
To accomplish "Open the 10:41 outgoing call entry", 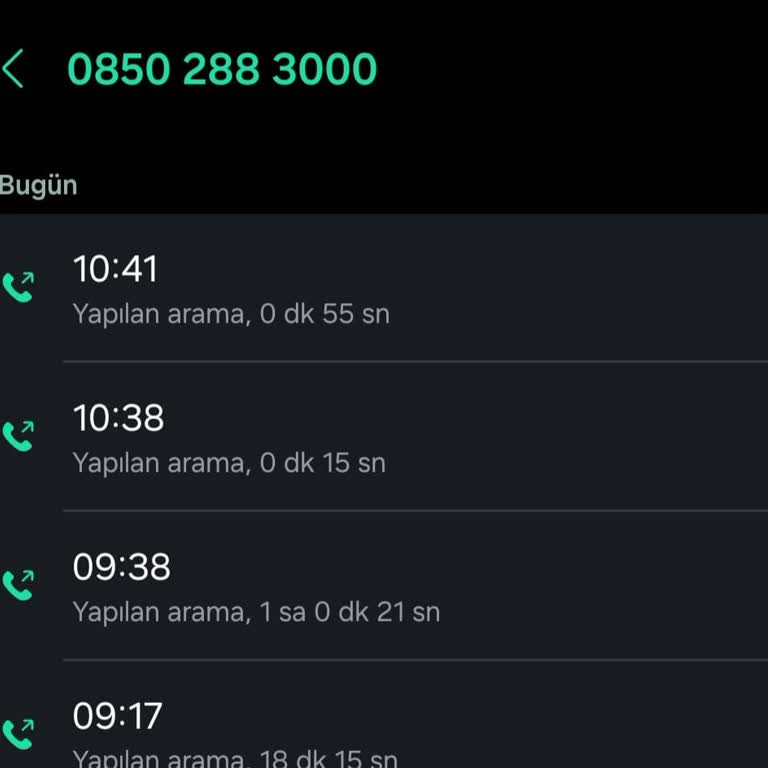I will click(384, 289).
